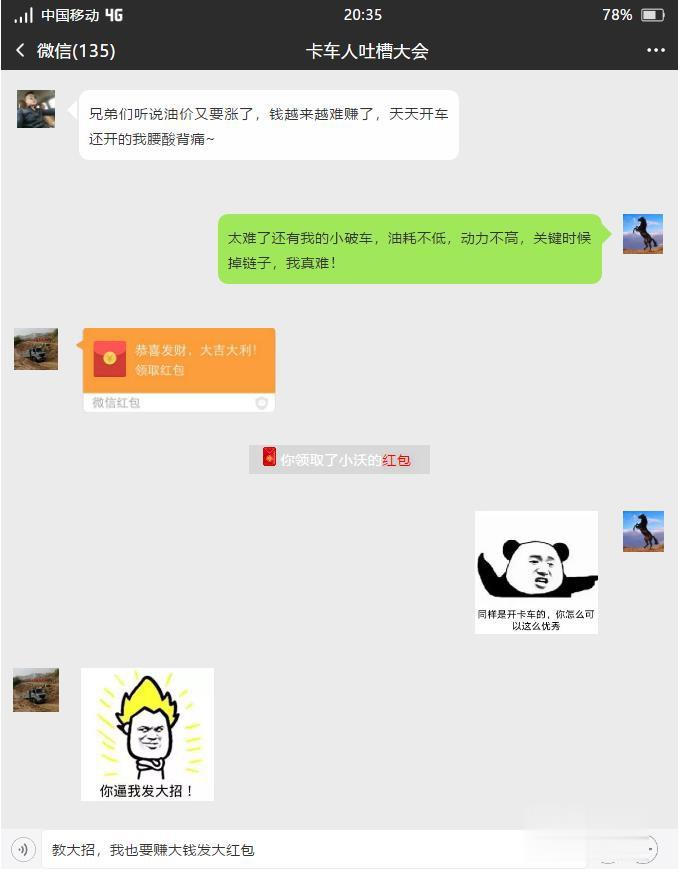
Task: View the 你逼我发大招 sticker
Action: 147,734
